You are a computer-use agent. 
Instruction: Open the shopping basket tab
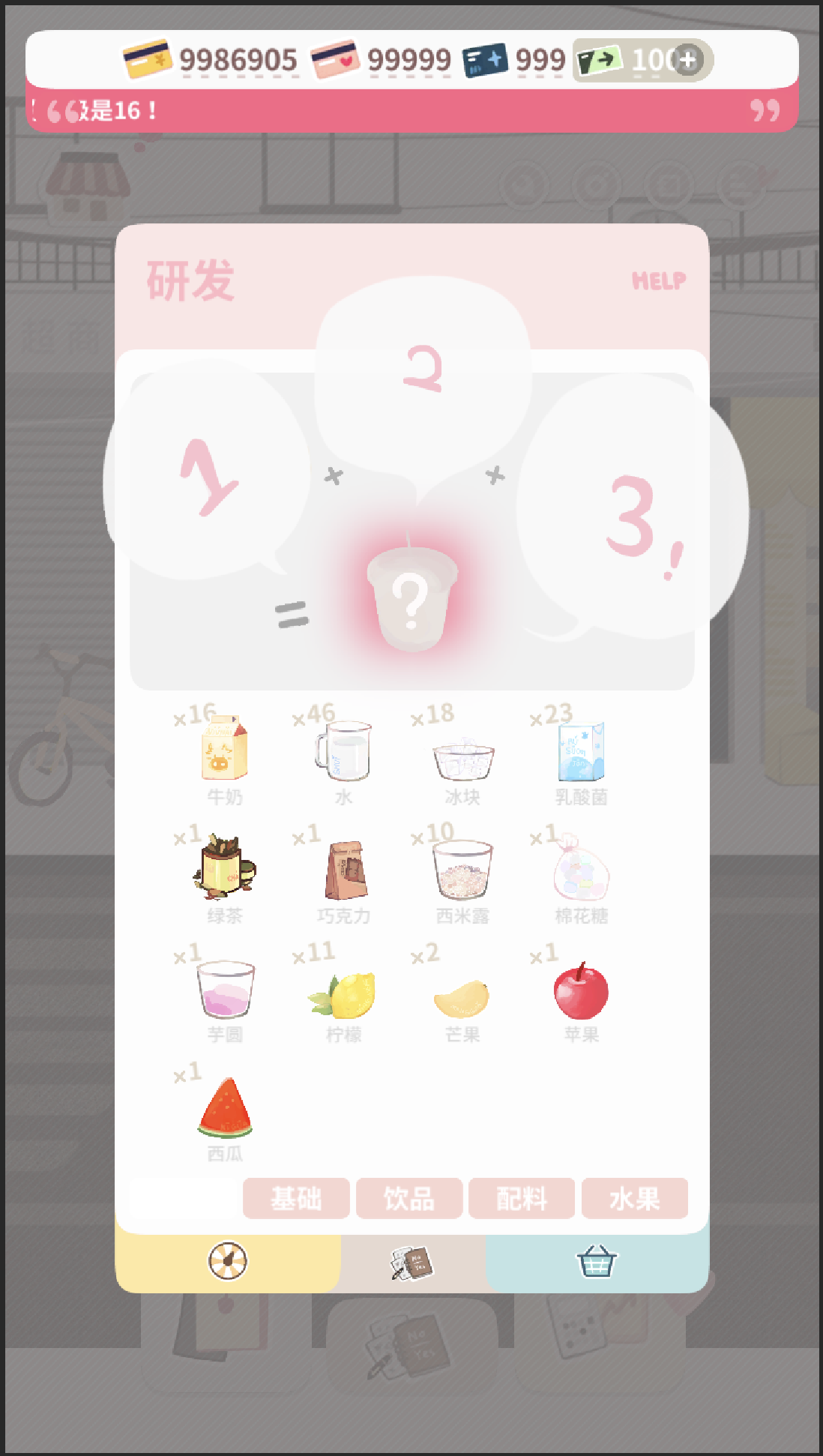click(x=597, y=1263)
